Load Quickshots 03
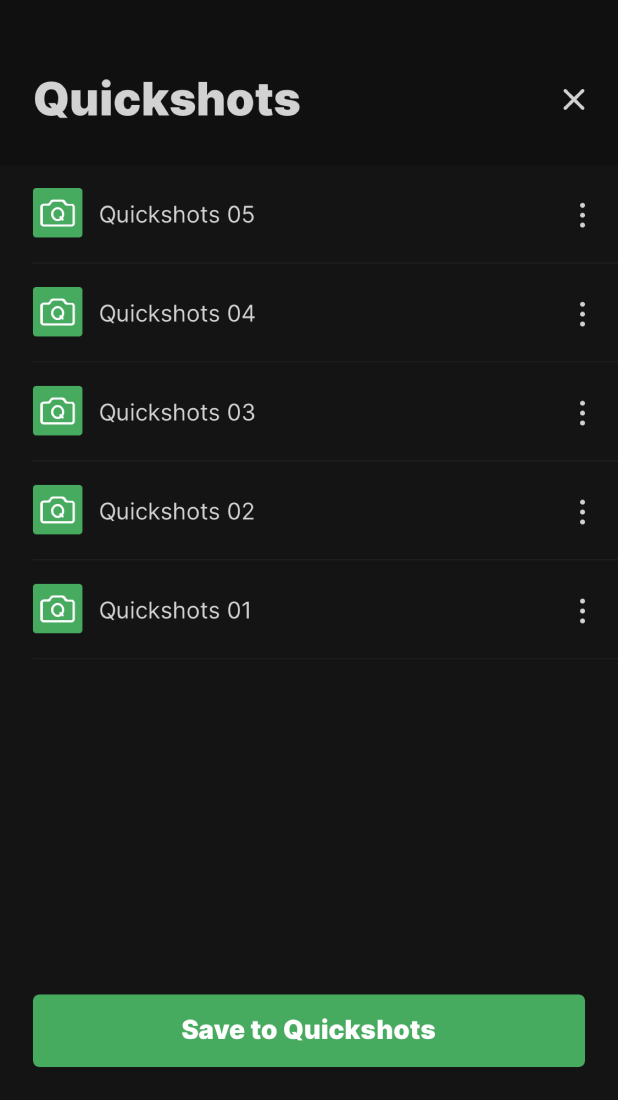The image size is (618, 1100). click(x=177, y=413)
